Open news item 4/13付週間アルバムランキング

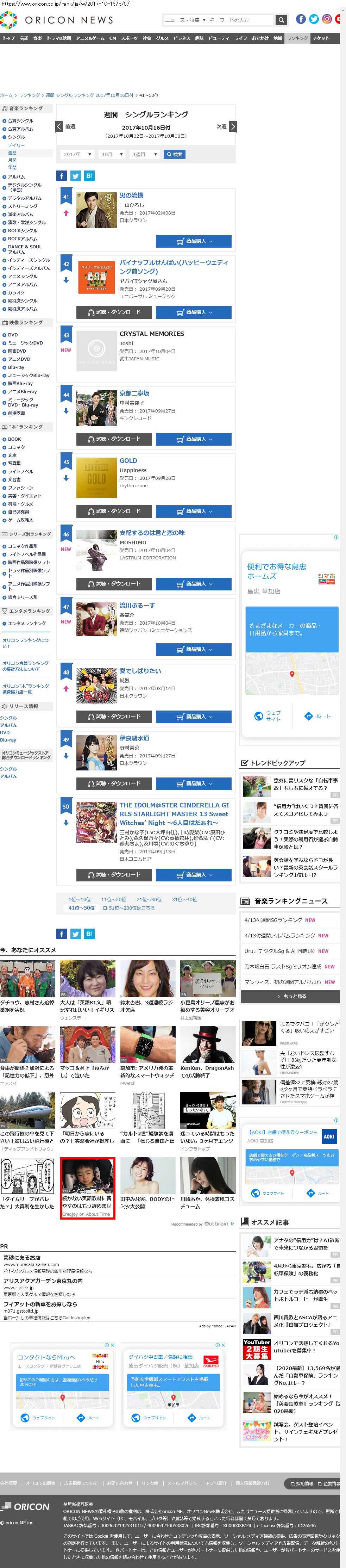pyautogui.click(x=280, y=936)
